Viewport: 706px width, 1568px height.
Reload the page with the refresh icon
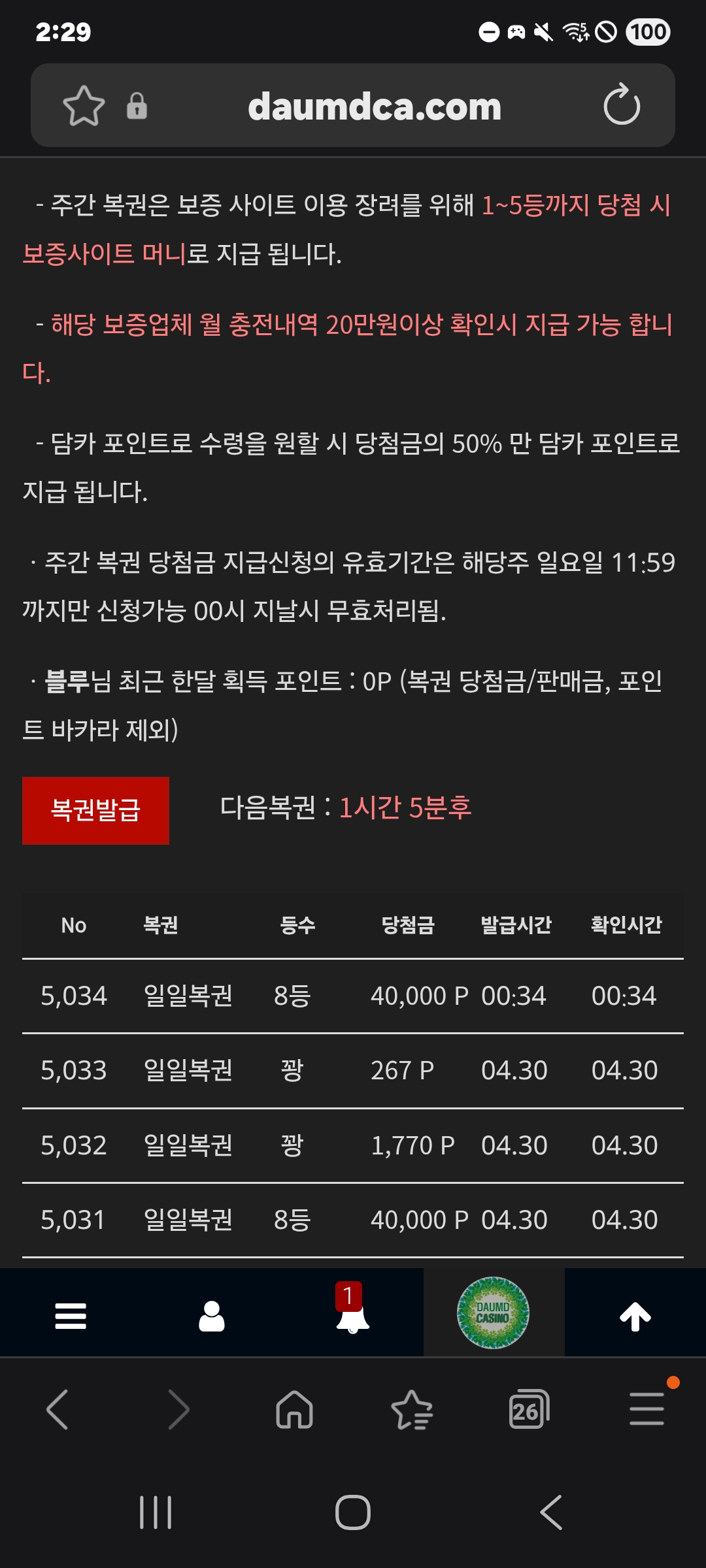coord(621,105)
